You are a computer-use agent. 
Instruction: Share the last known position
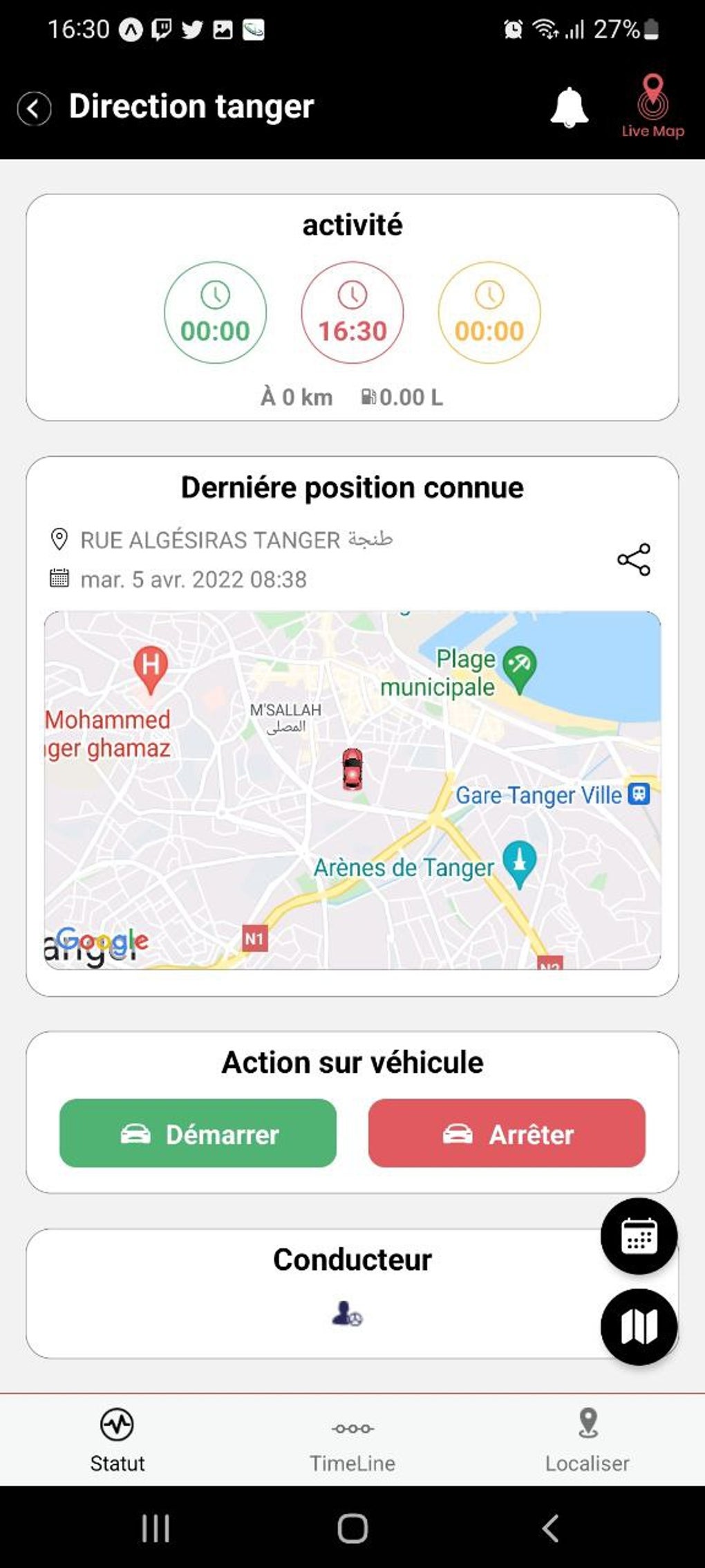click(633, 560)
